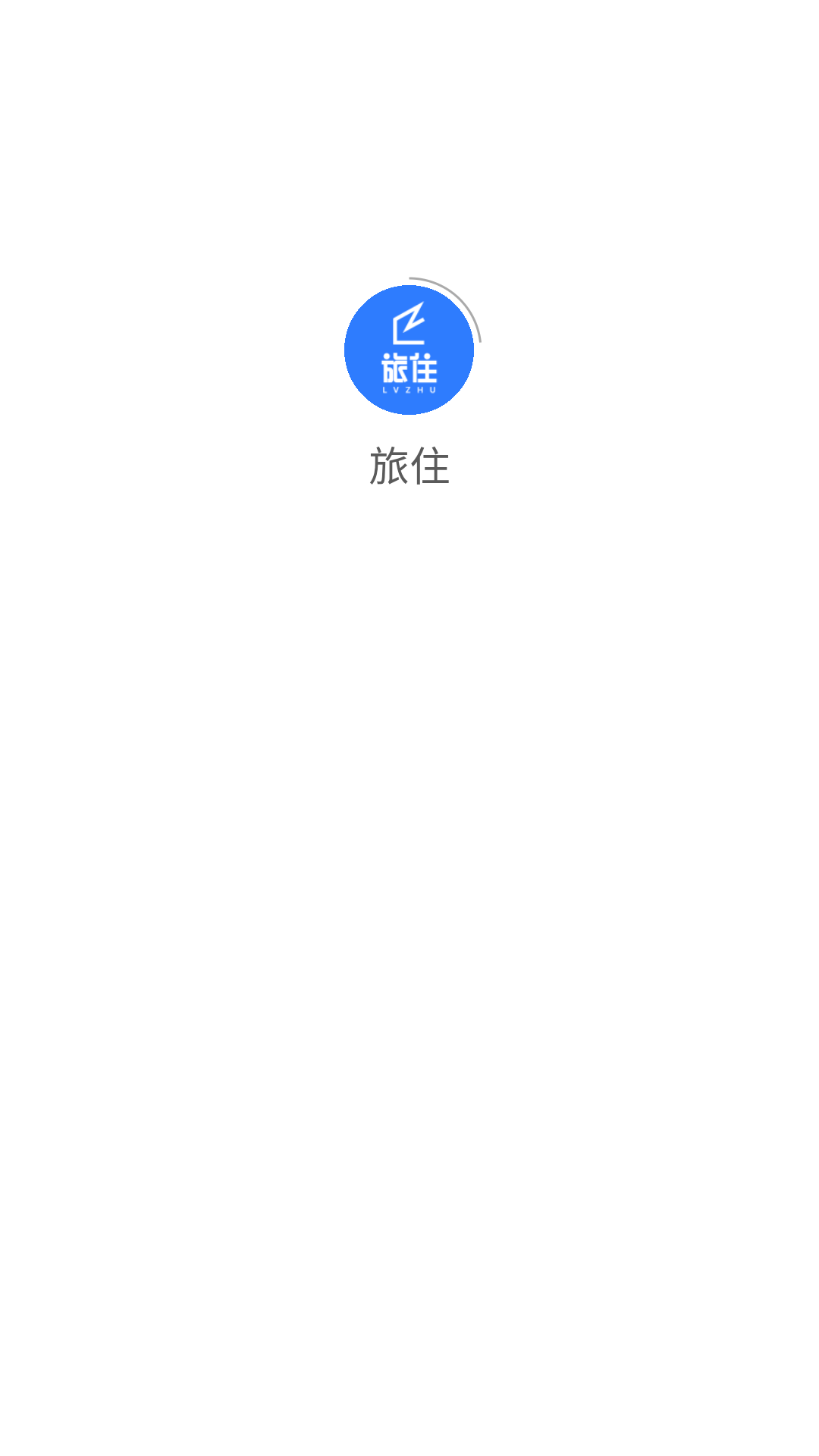Select the 旅住 app name text below logo

[x=409, y=466]
